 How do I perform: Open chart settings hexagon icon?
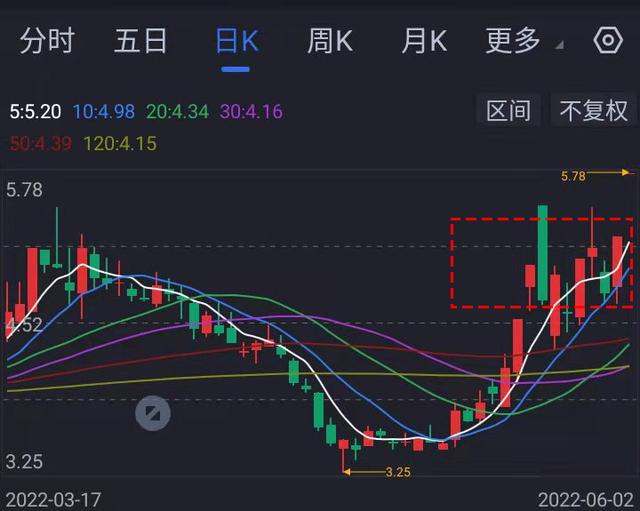(x=608, y=40)
